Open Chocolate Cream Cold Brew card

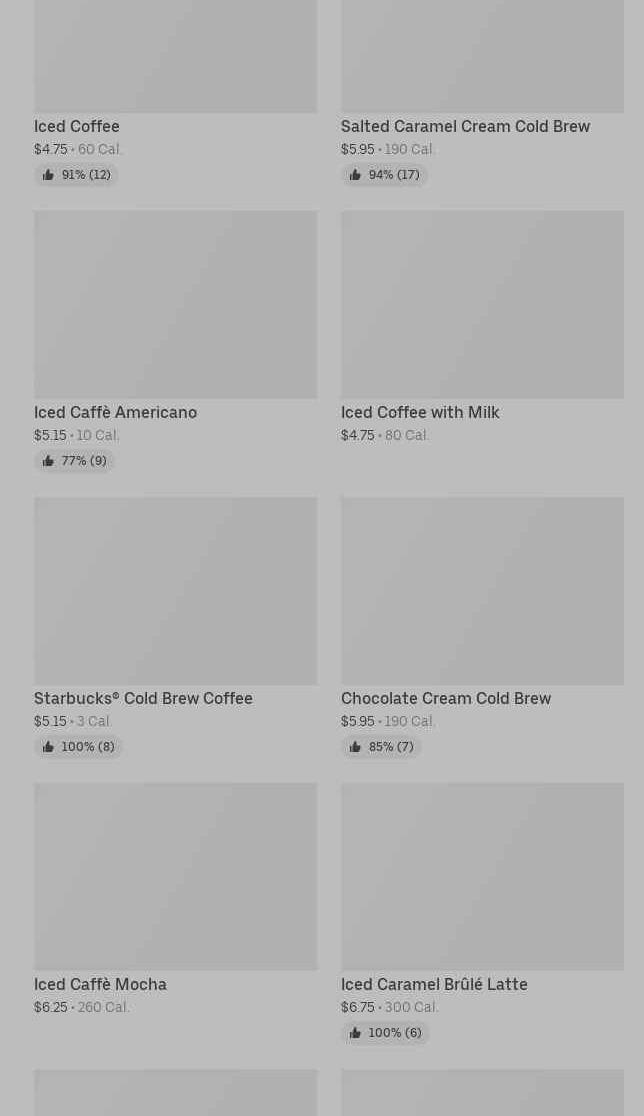point(482,627)
